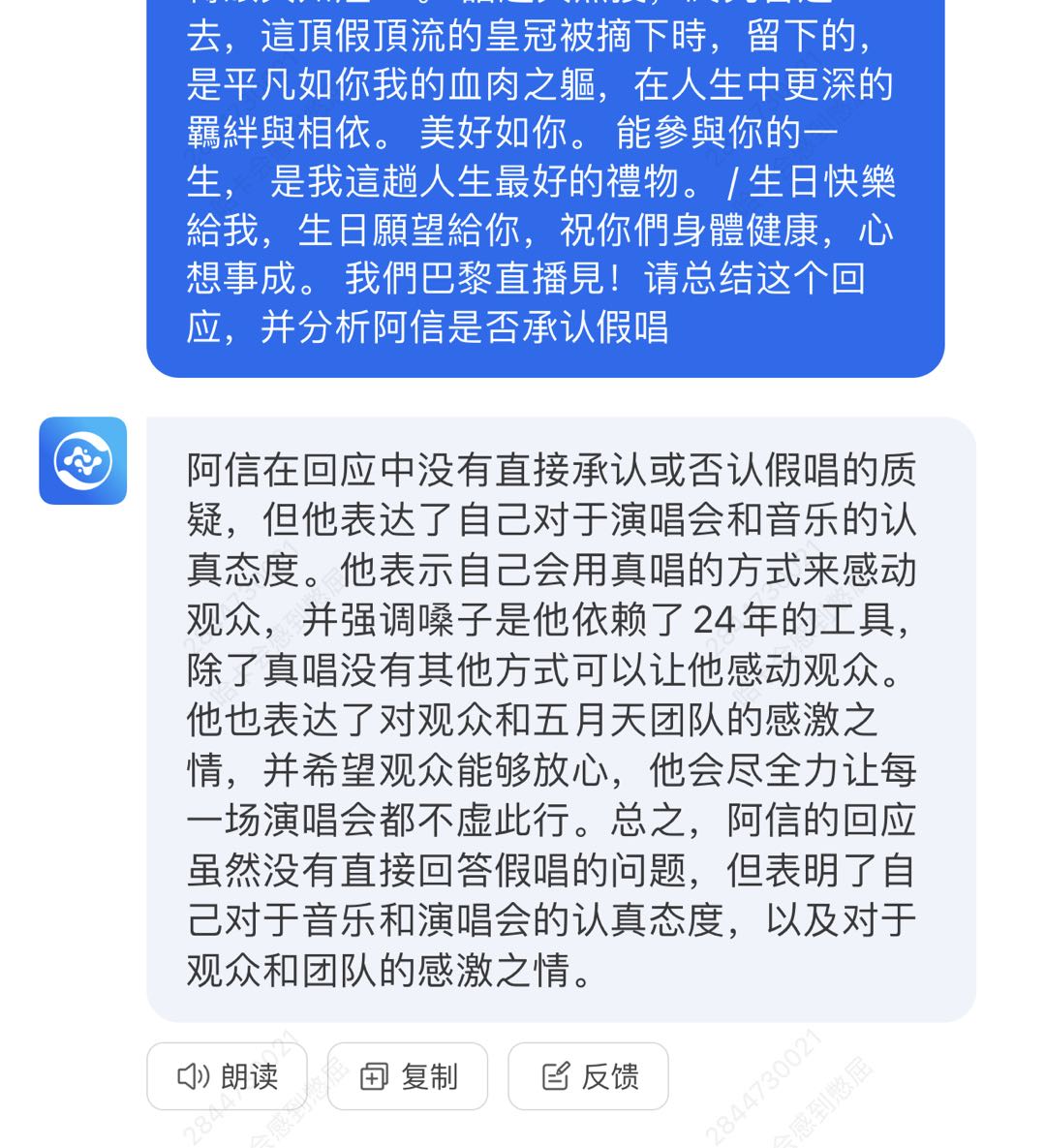This screenshot has height=1148, width=1045.
Task: Tap 朗读 to read the reply aloud
Action: [x=227, y=1076]
